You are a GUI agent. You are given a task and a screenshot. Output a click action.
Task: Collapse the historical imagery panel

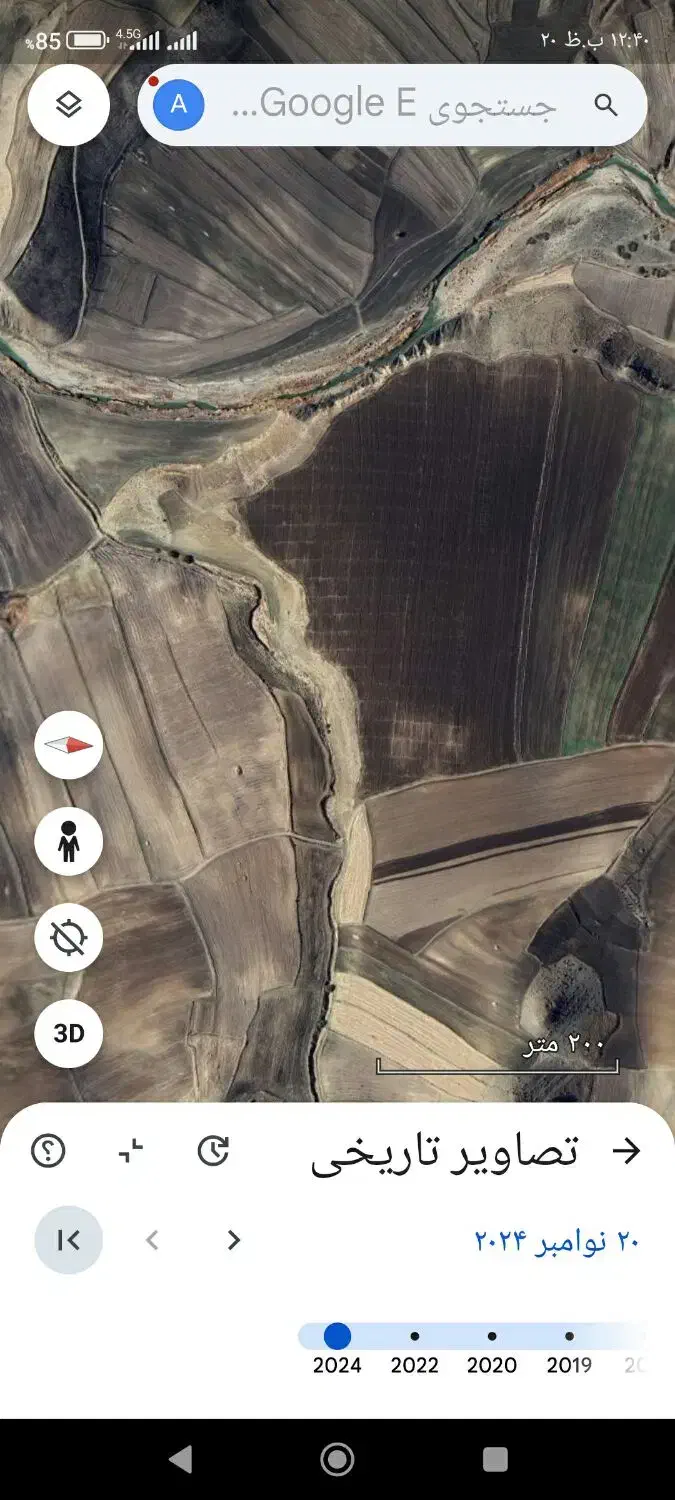pos(131,1151)
